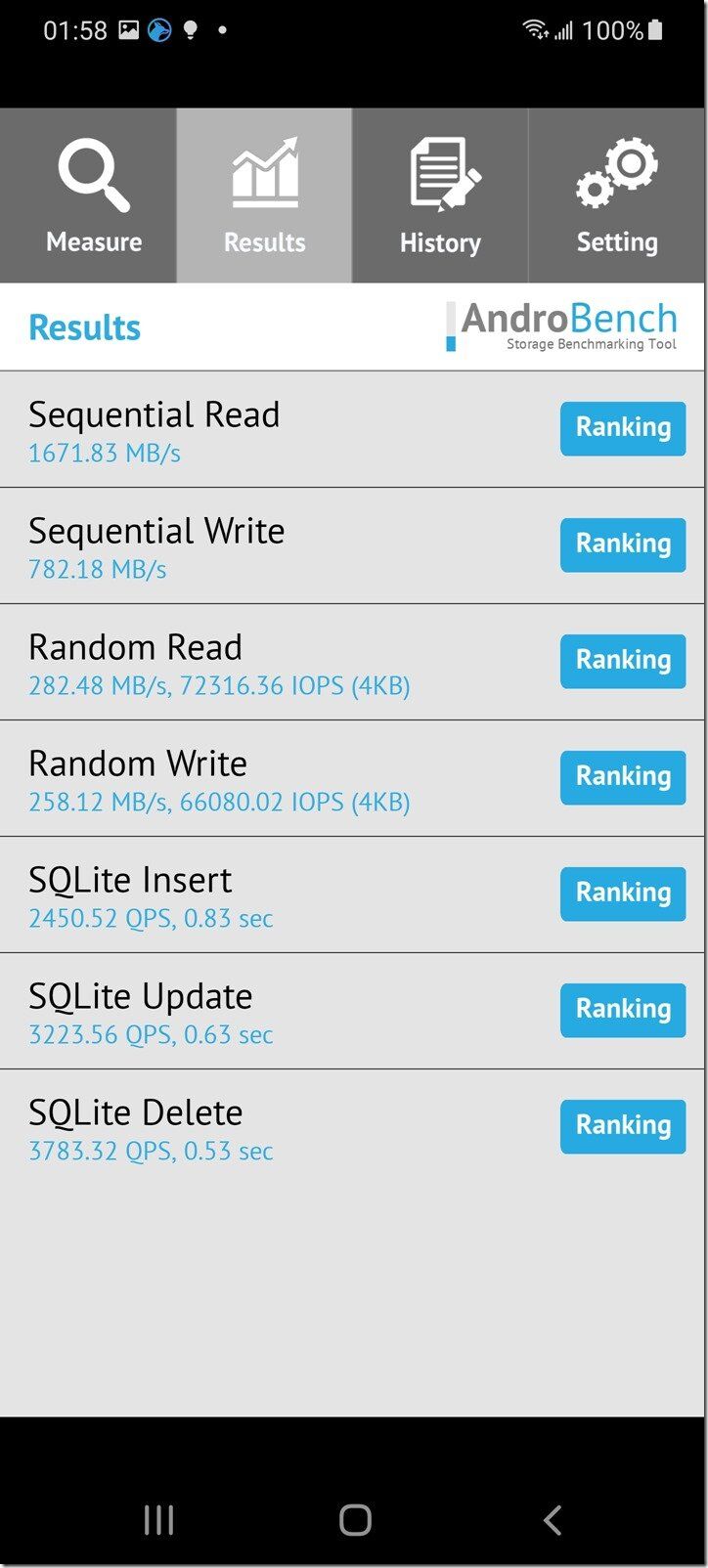Return to the home screen
708x1568 pixels.
pos(355,1520)
